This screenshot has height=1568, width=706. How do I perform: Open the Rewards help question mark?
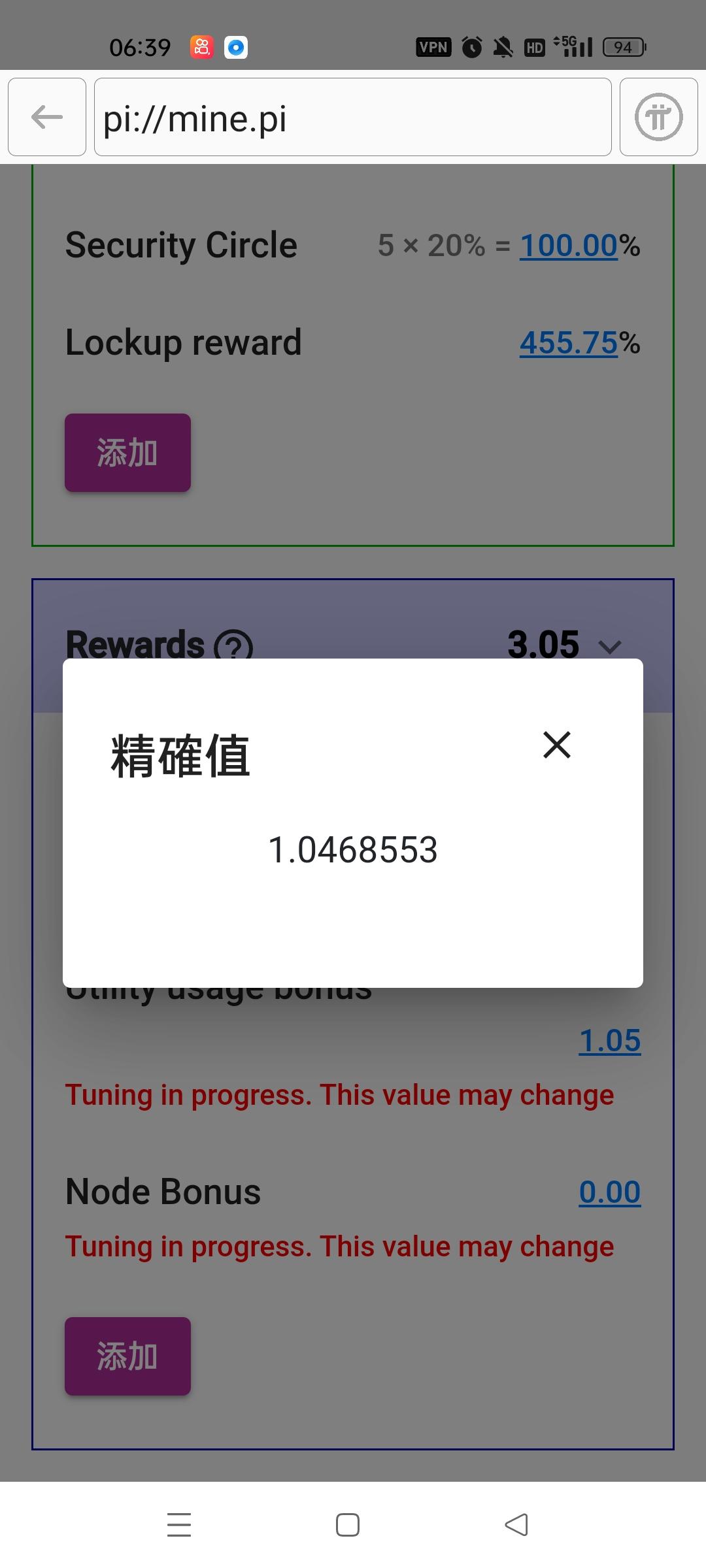click(x=233, y=645)
